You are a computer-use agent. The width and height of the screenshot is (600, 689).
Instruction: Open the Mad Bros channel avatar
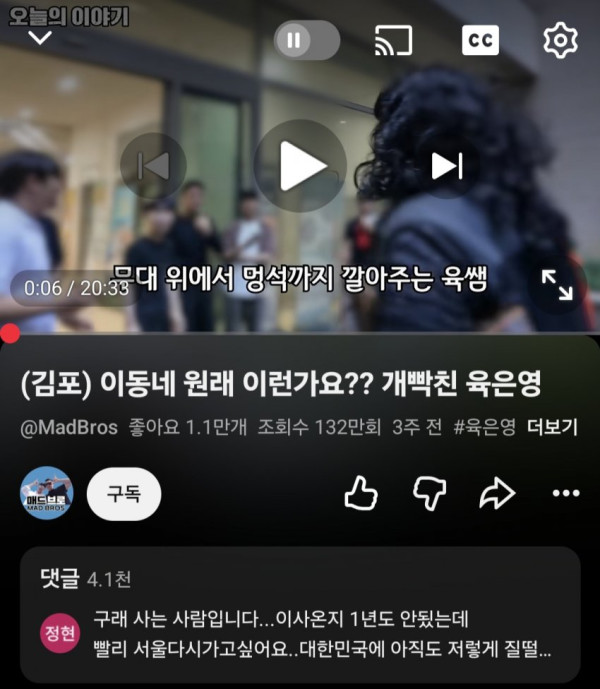(47, 493)
